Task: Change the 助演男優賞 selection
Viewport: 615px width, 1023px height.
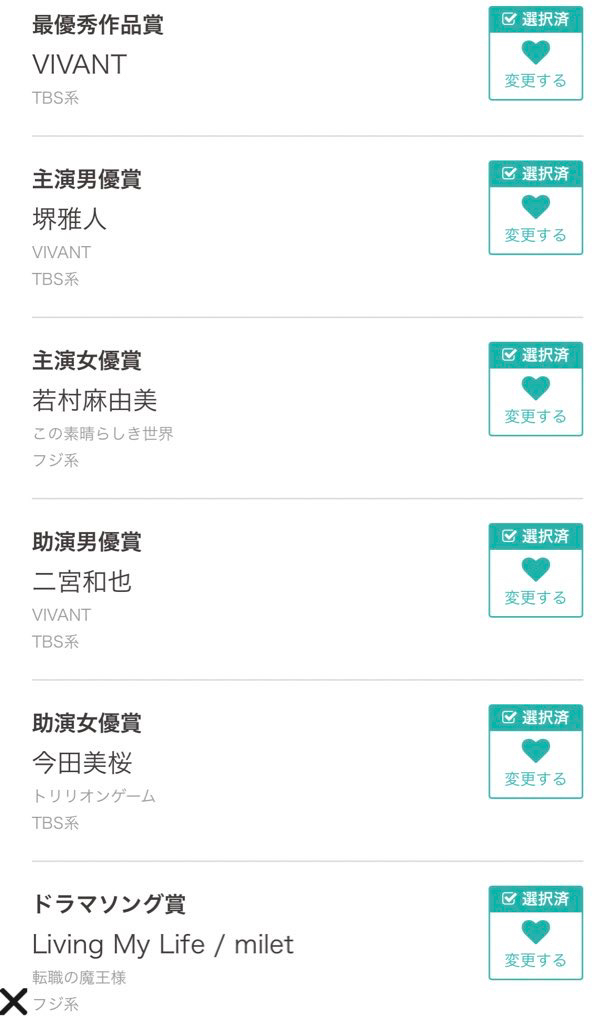Action: [535, 583]
